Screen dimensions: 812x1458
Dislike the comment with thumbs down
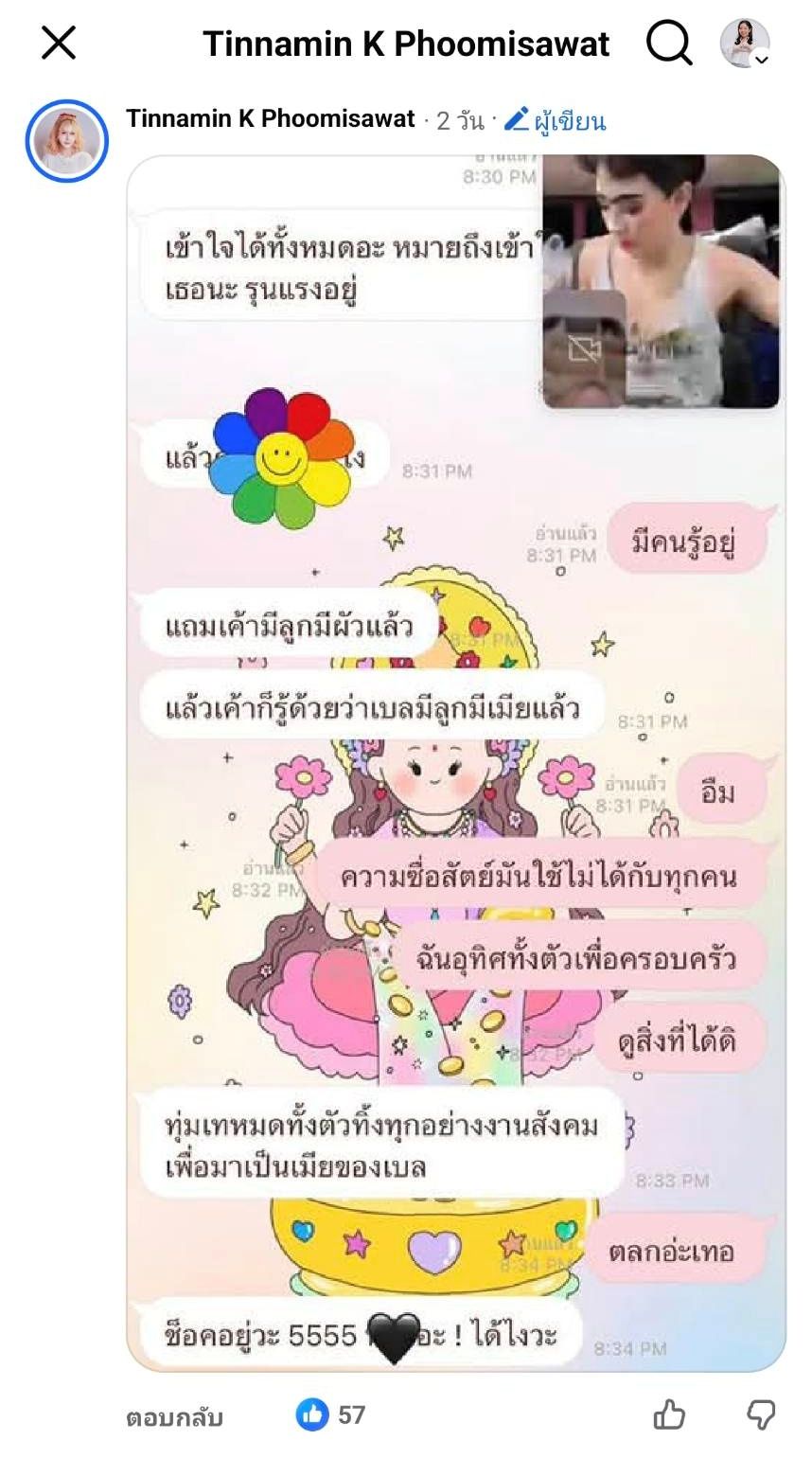pos(761,1415)
